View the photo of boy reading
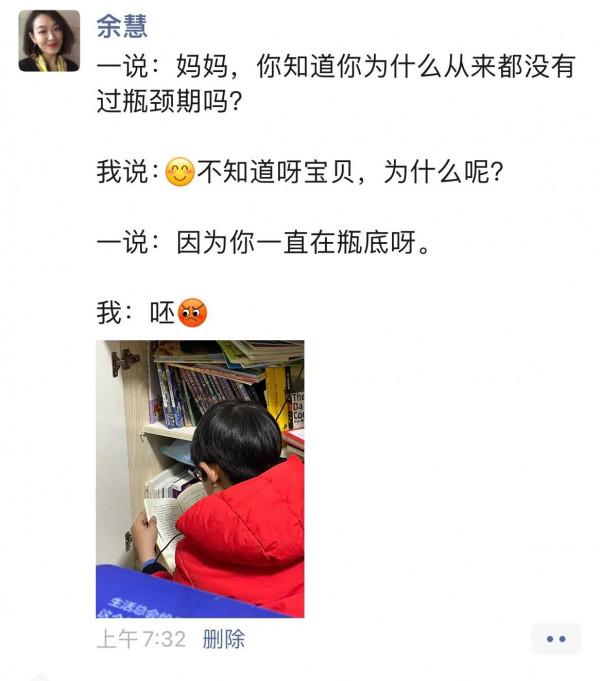This screenshot has height=681, width=600. coord(200,478)
